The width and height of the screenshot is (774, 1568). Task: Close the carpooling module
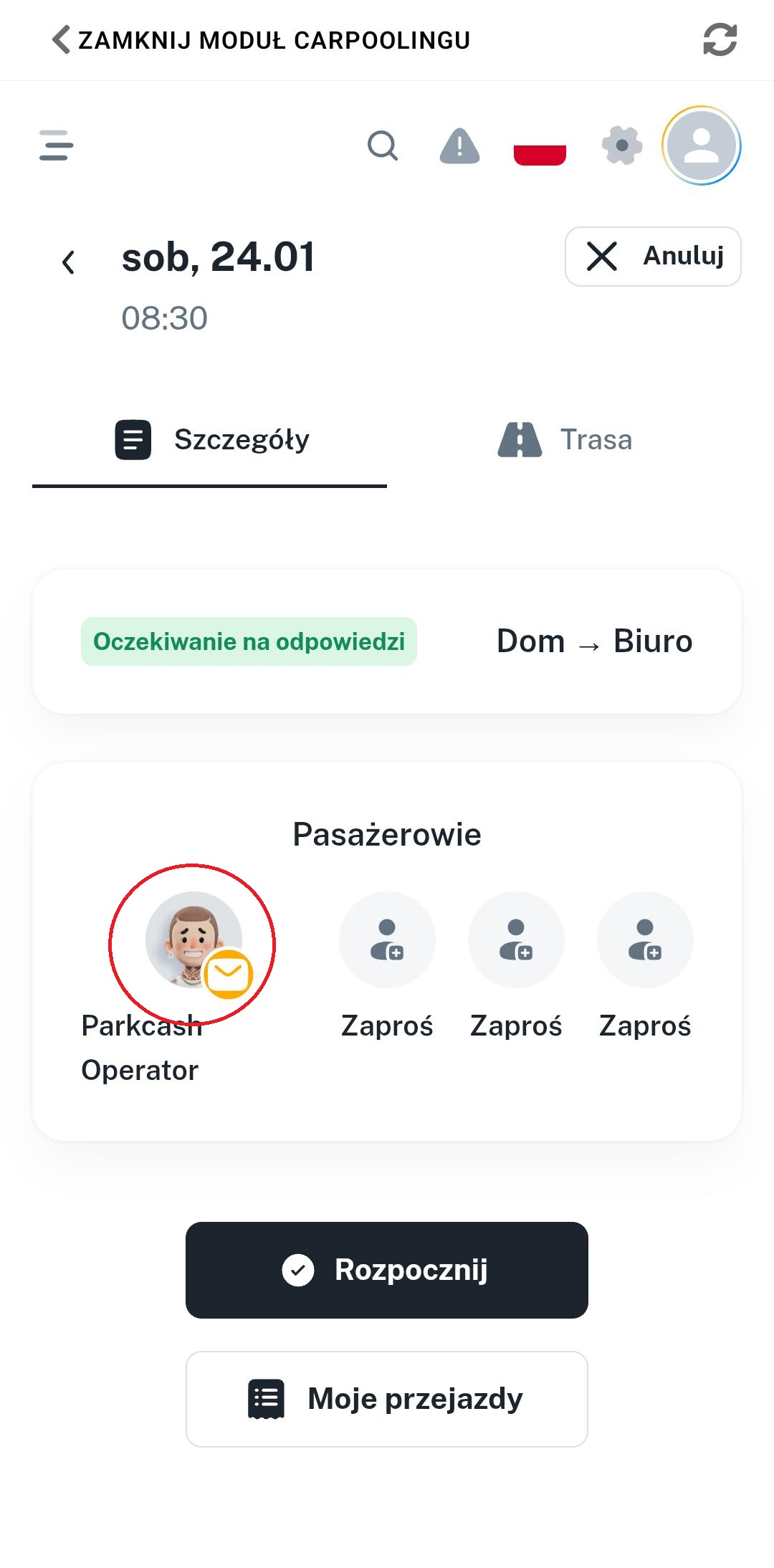[260, 40]
